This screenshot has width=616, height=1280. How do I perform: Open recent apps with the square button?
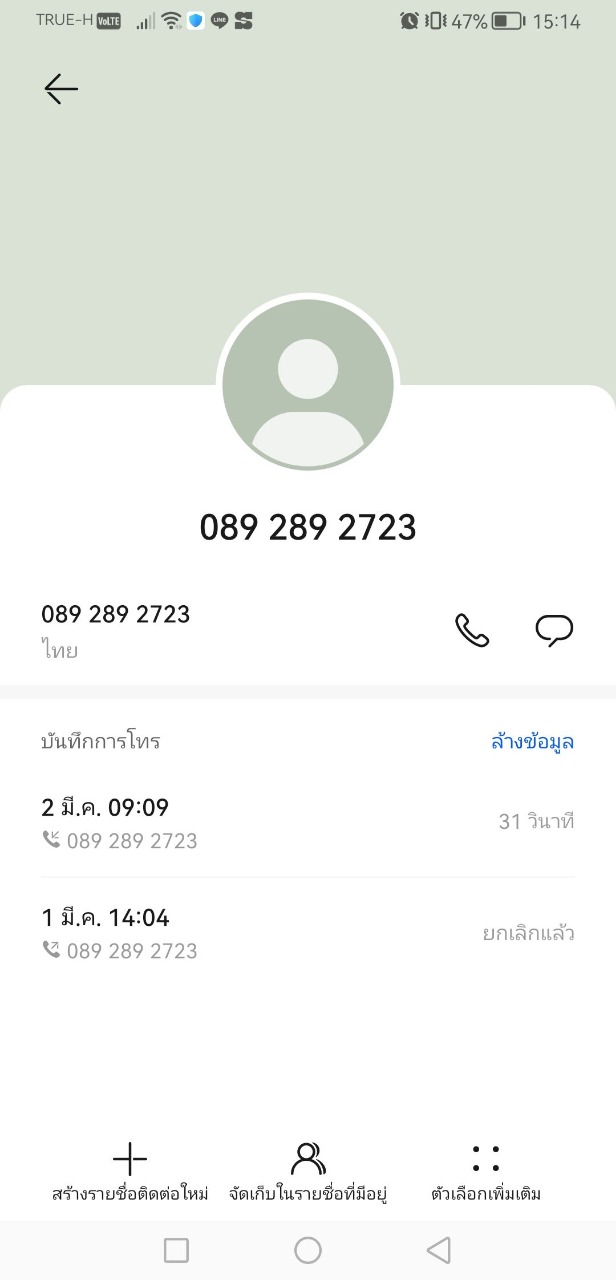coord(176,1250)
